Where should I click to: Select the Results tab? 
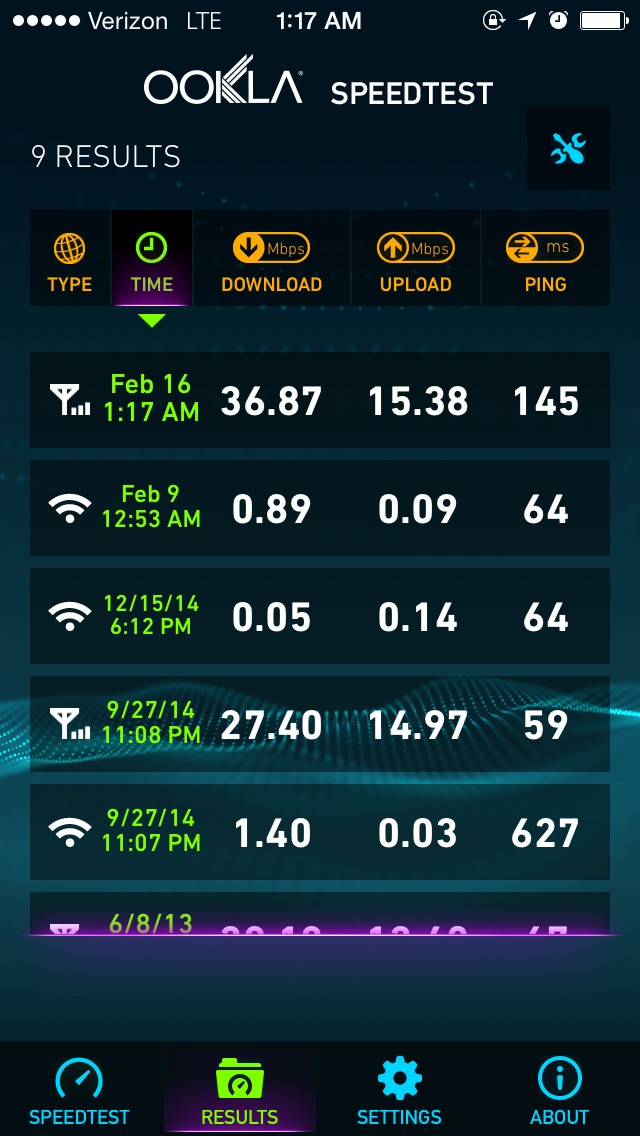239,1090
